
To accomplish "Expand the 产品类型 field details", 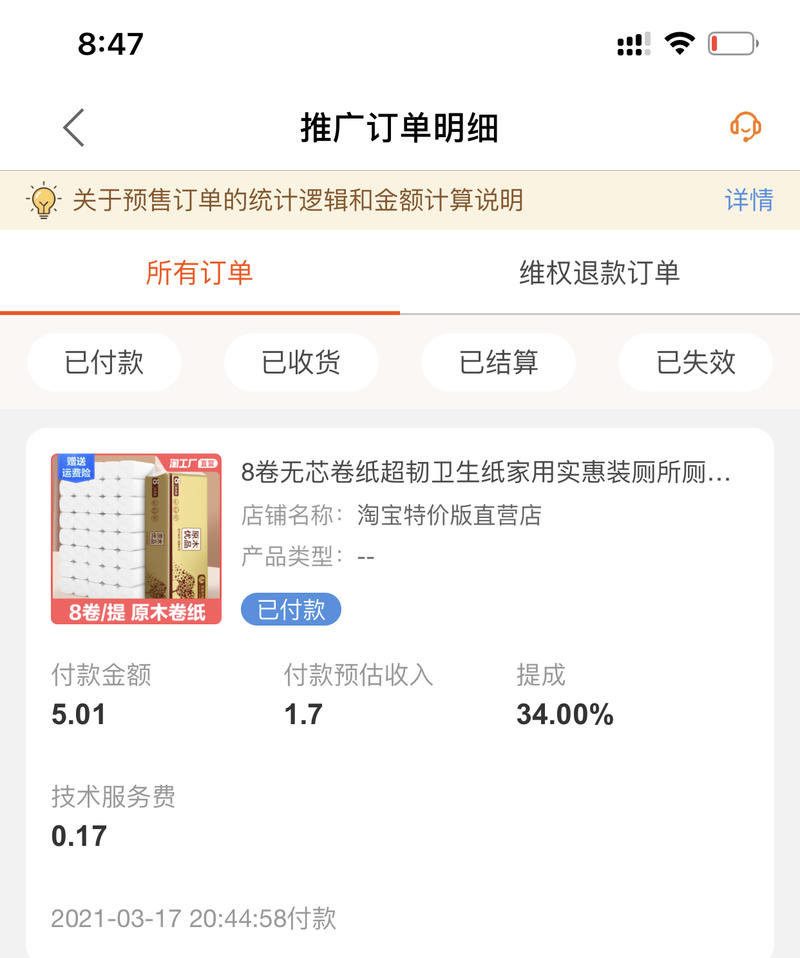I will pos(310,556).
